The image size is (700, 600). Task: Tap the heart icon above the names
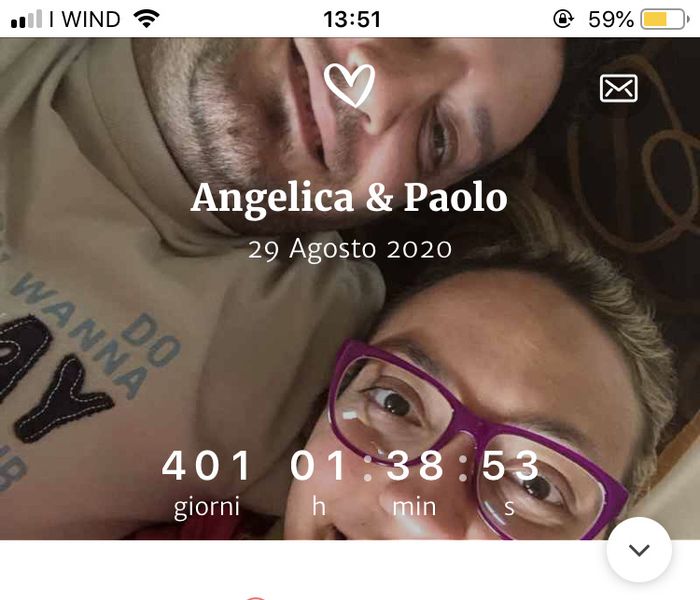pos(350,86)
